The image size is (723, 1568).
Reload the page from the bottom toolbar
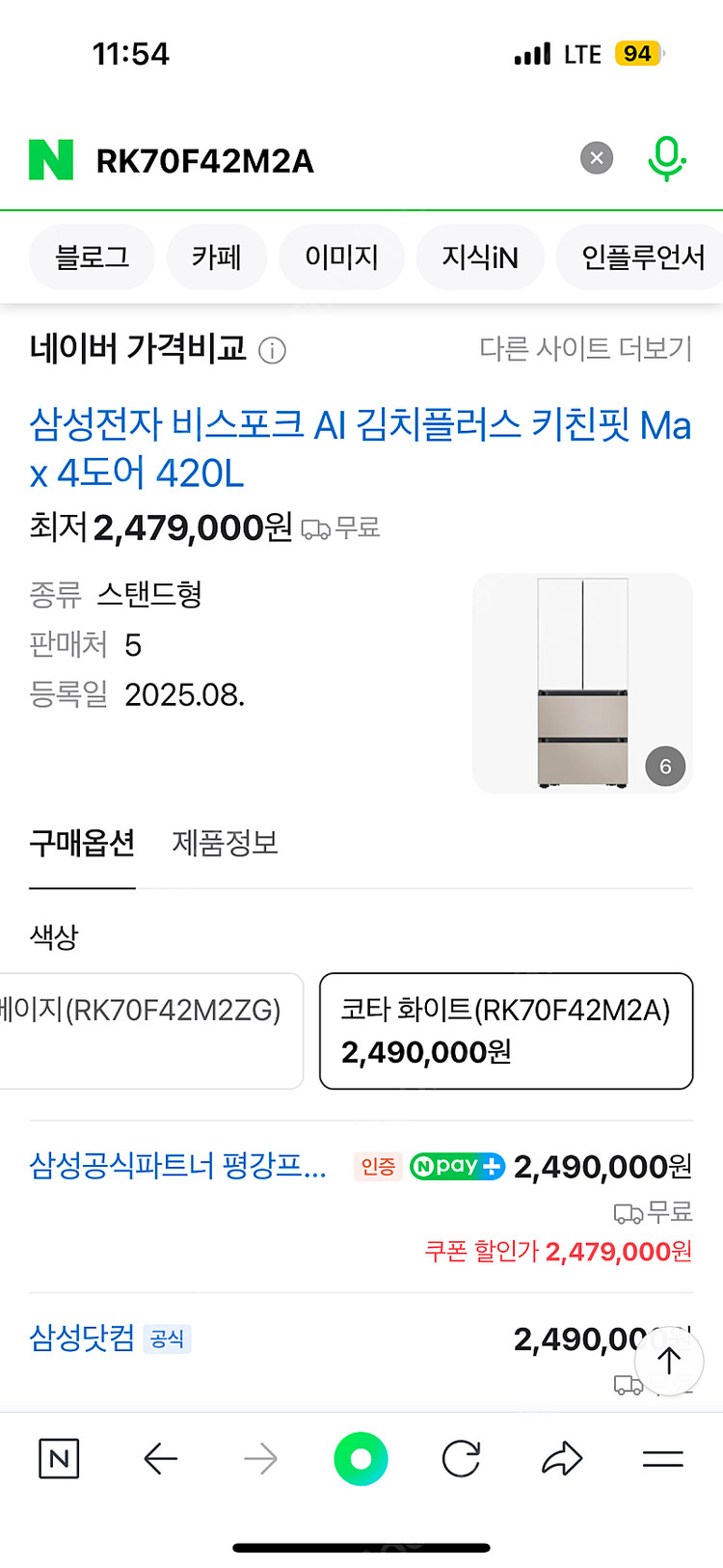click(461, 1459)
